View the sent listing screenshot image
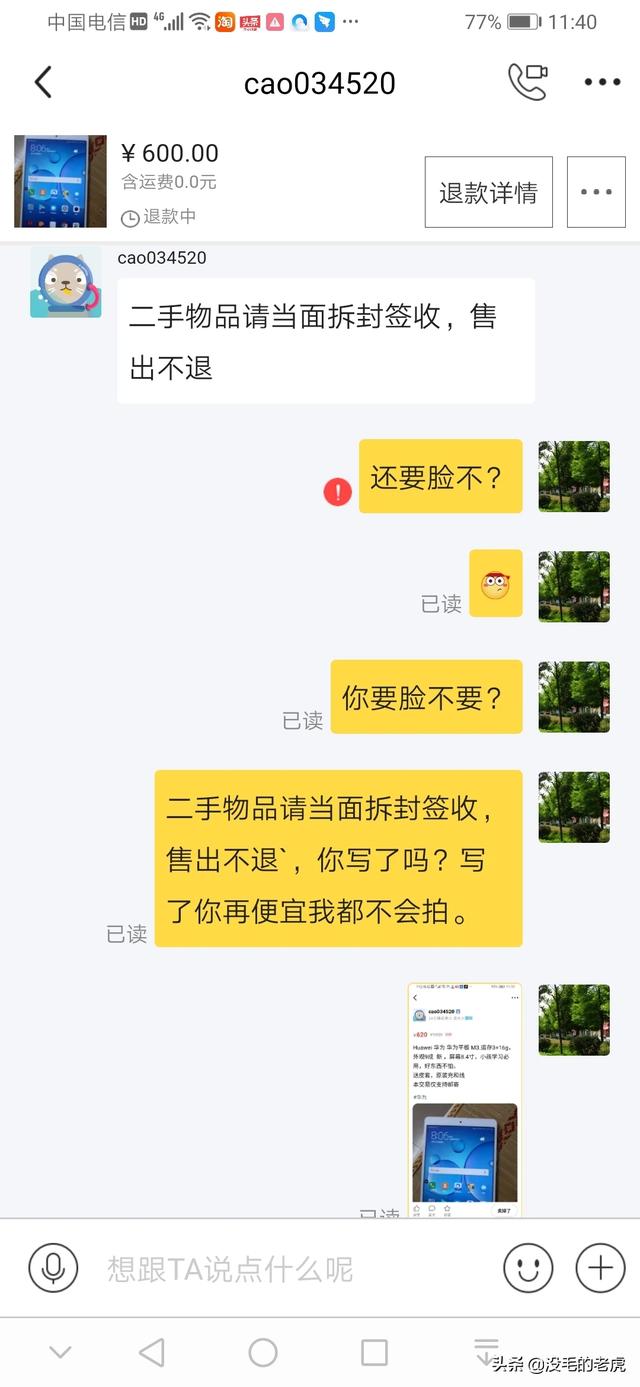This screenshot has height=1387, width=640. coord(465,1098)
